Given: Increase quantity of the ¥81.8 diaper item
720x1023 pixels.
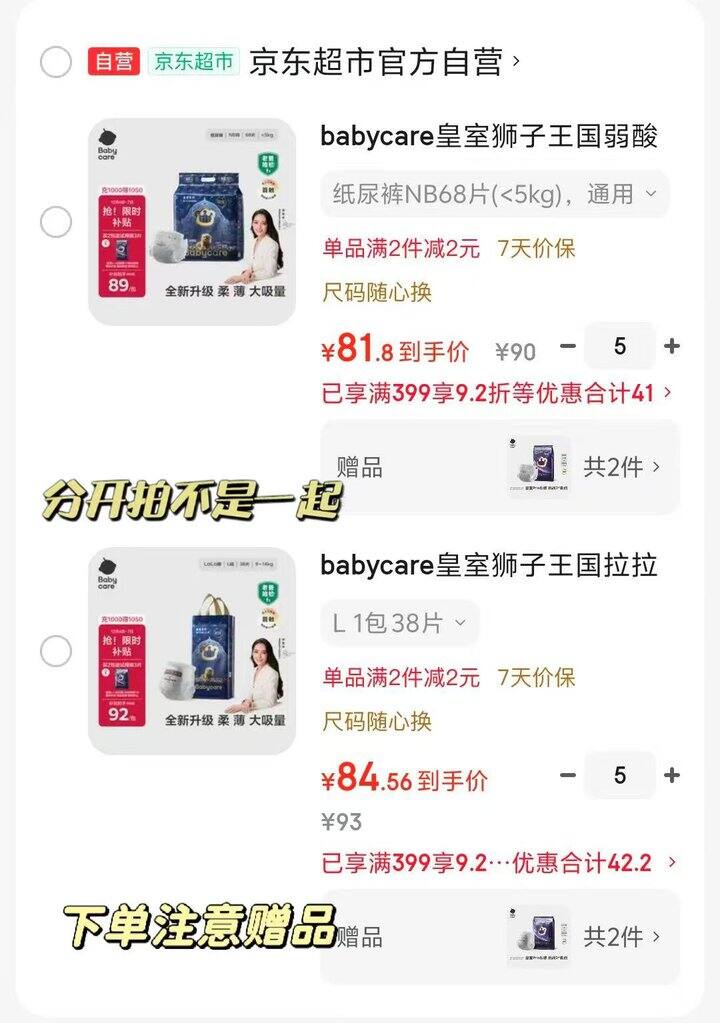Looking at the screenshot, I should pyautogui.click(x=672, y=347).
